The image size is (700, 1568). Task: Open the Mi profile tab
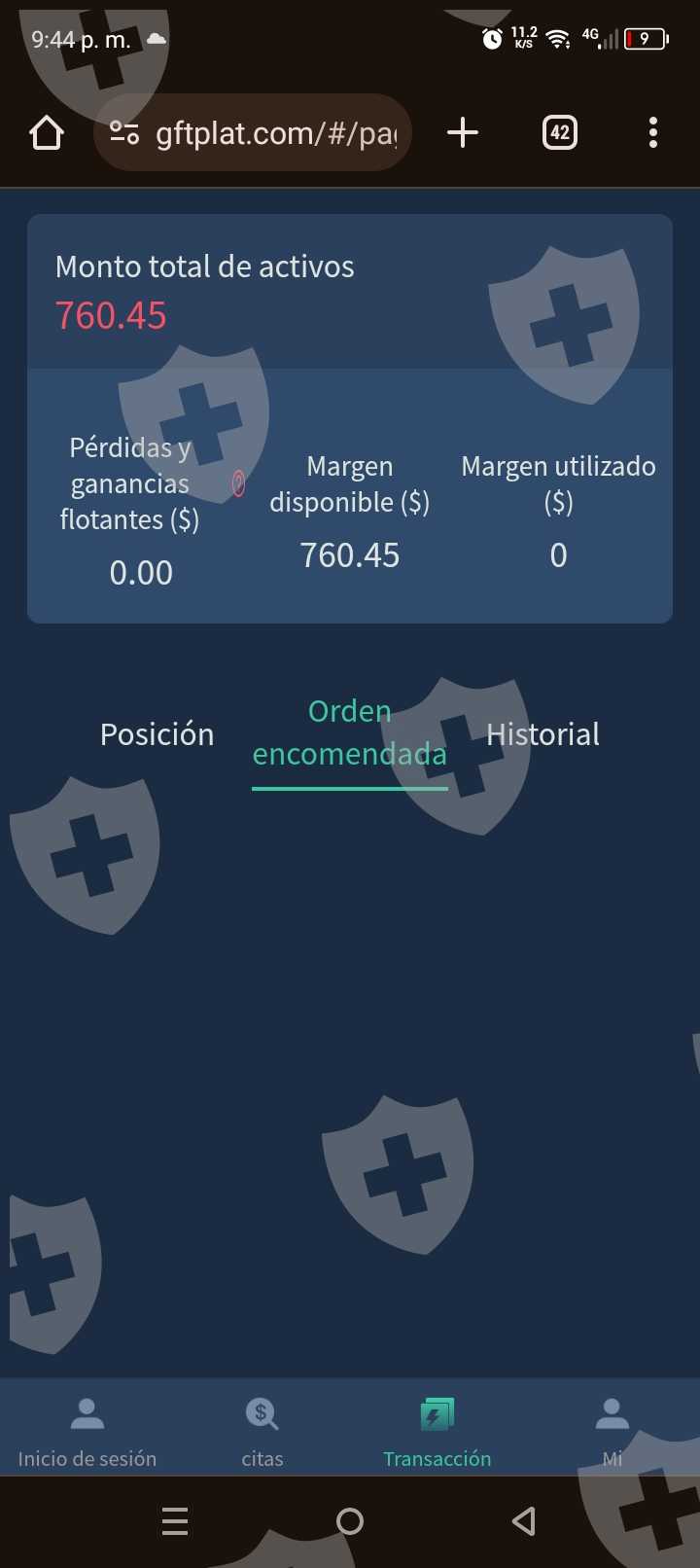612,1430
